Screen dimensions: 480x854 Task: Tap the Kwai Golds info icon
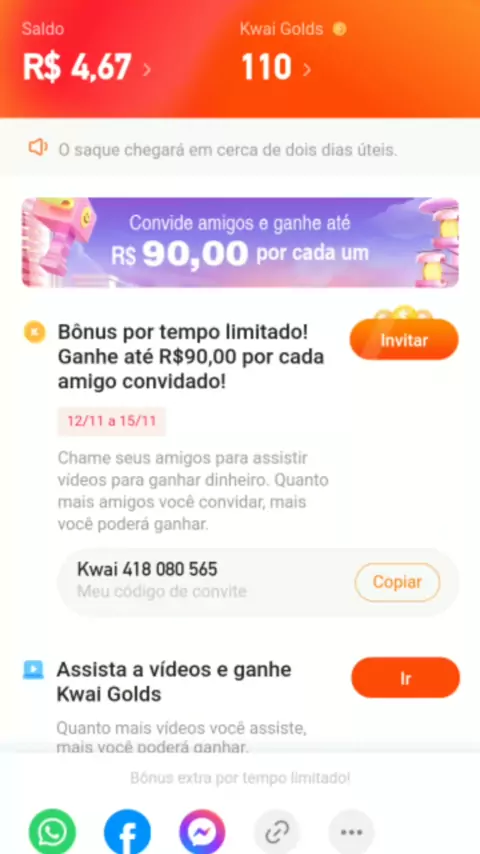pyautogui.click(x=339, y=29)
